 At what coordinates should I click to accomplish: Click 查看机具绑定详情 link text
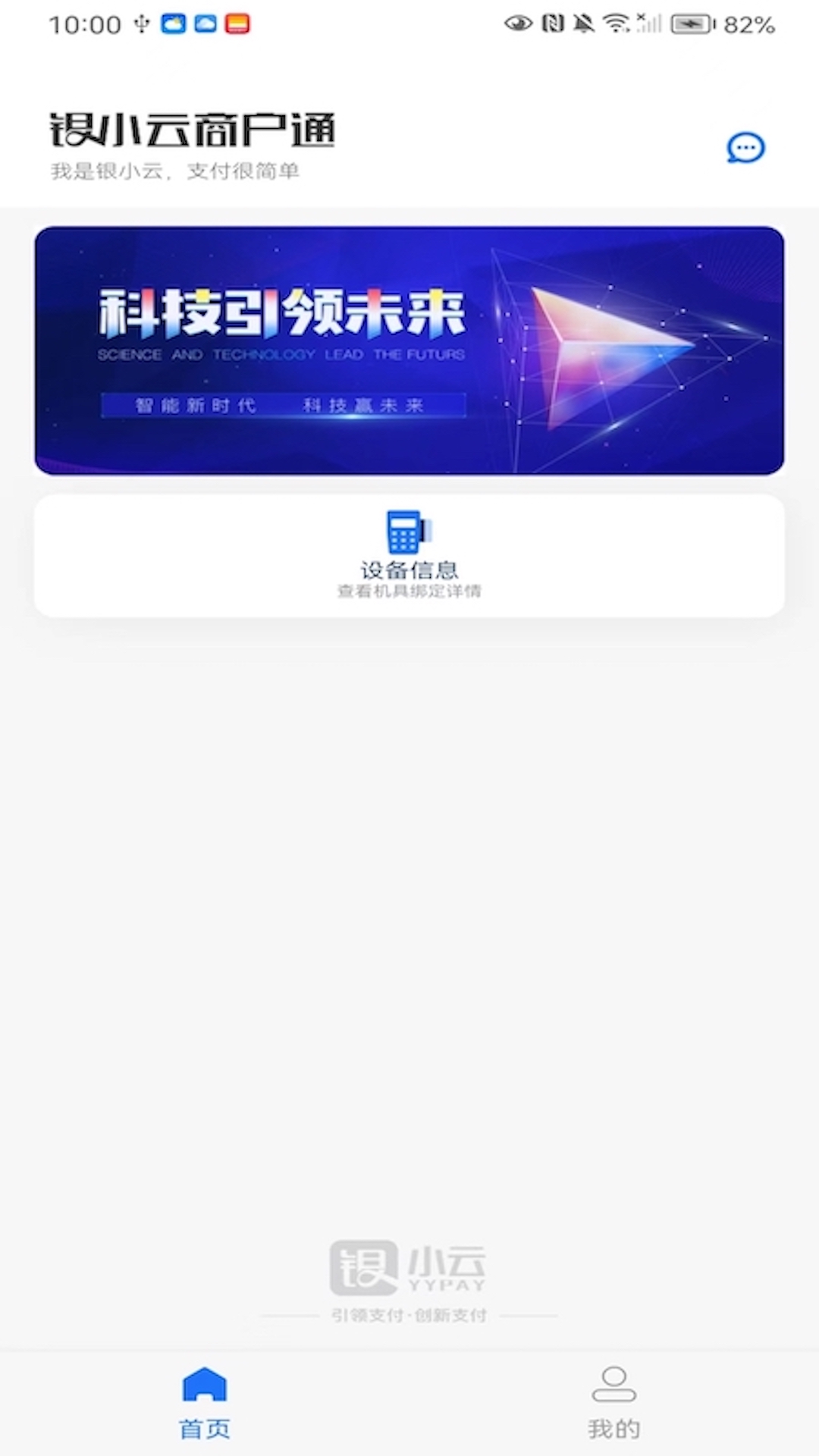pyautogui.click(x=409, y=591)
